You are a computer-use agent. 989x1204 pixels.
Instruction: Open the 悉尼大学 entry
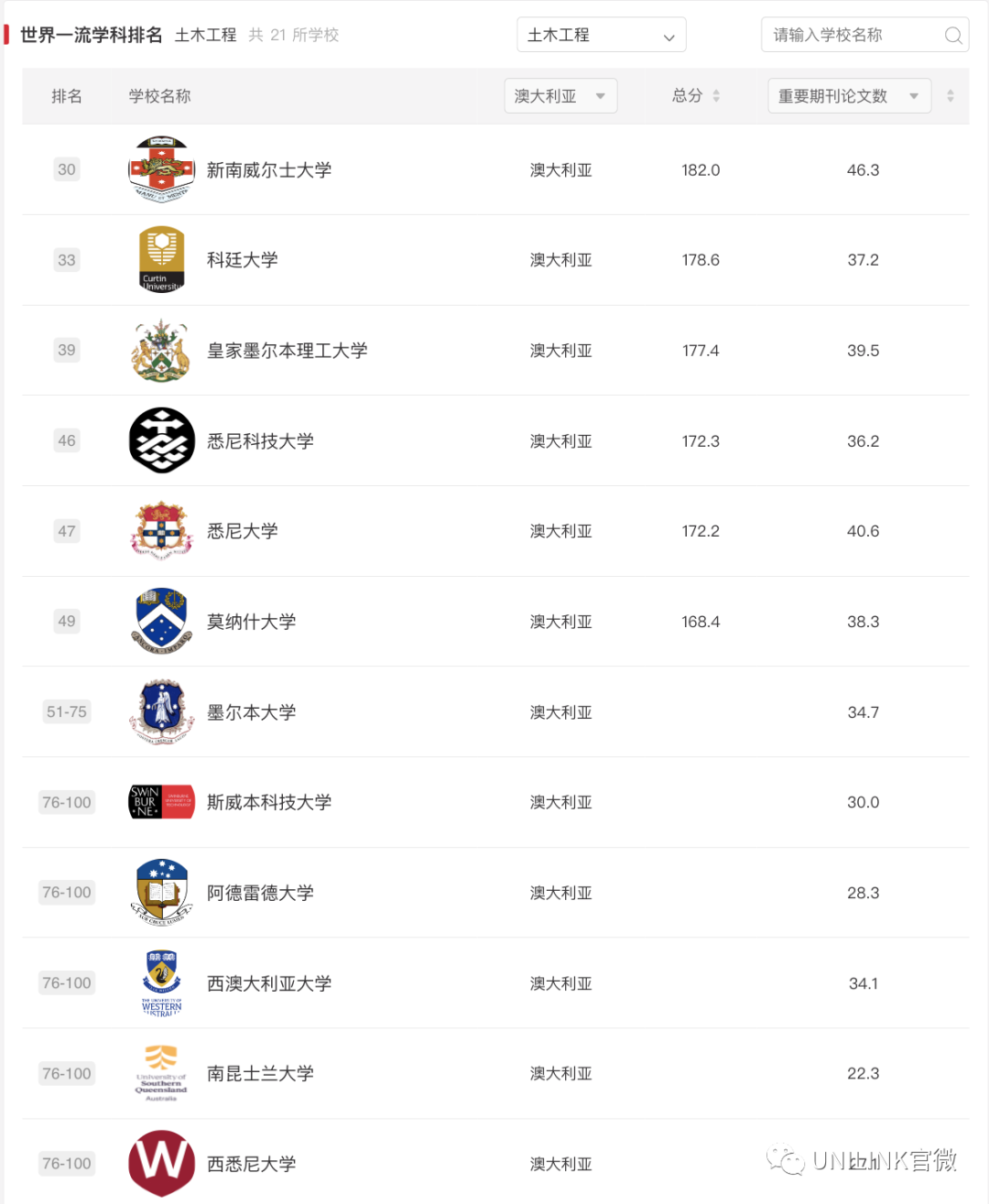click(243, 531)
